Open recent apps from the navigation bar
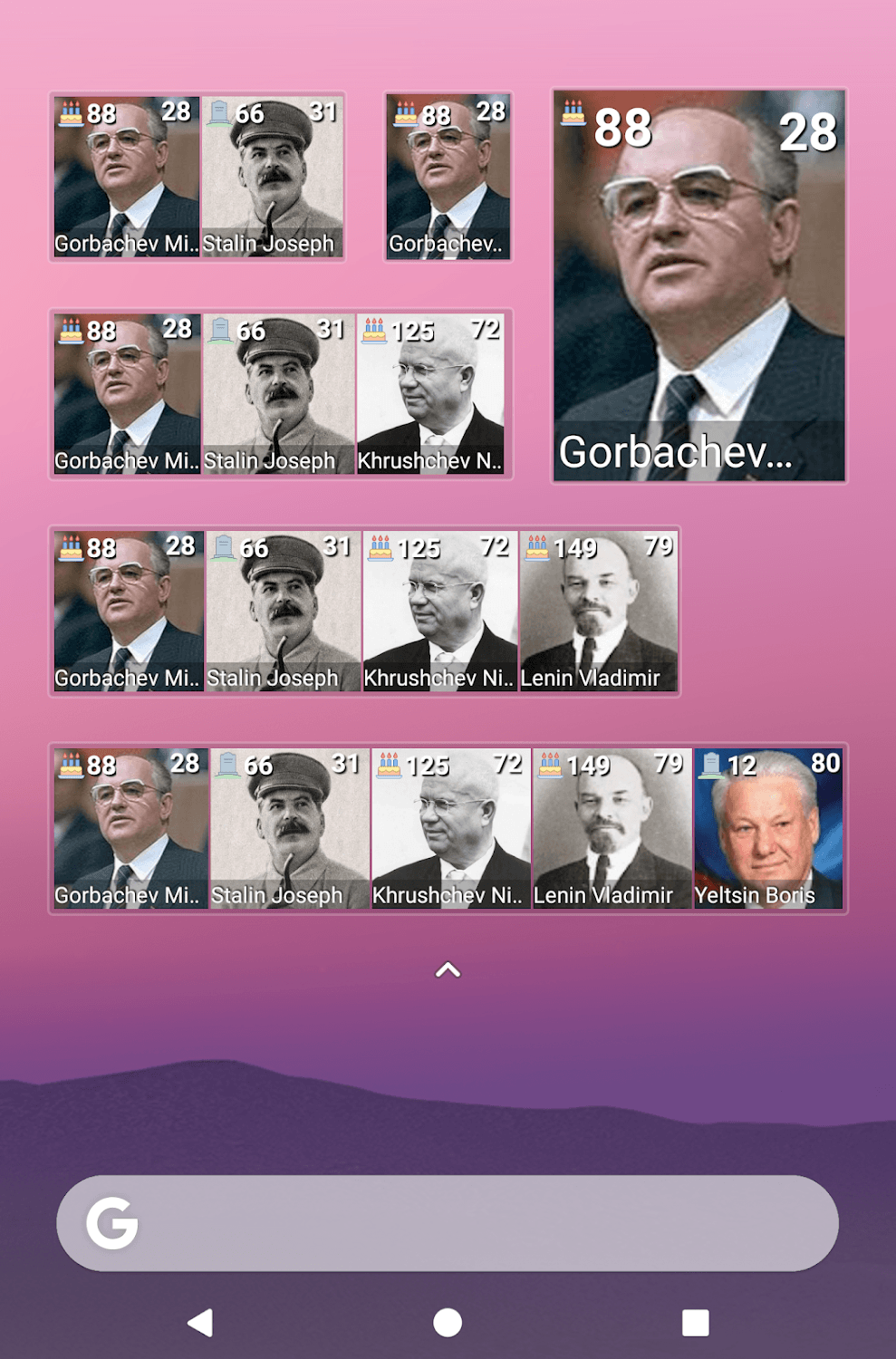The width and height of the screenshot is (896, 1359). click(695, 1323)
